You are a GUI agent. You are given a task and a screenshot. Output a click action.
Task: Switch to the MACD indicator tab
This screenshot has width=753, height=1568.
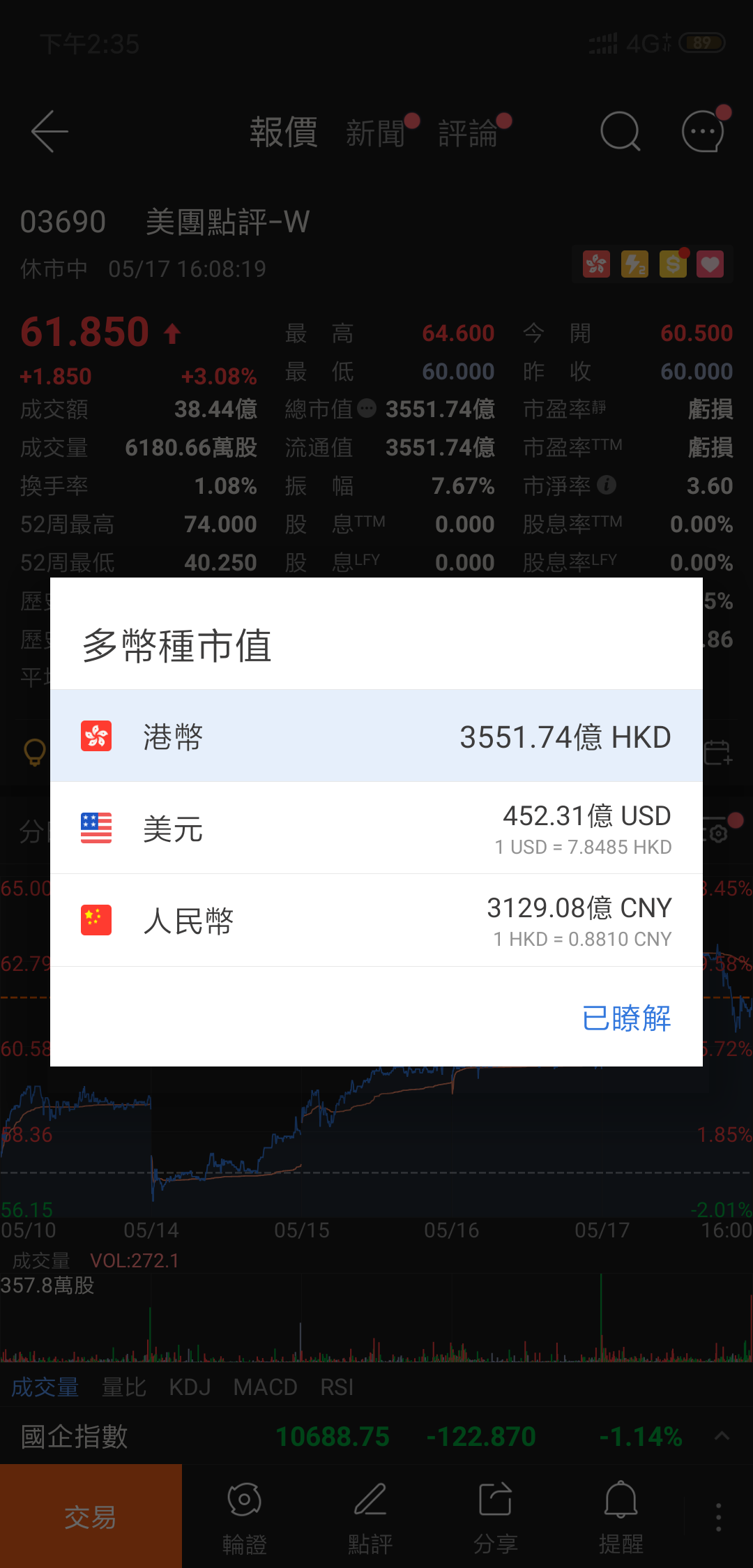click(x=264, y=1387)
